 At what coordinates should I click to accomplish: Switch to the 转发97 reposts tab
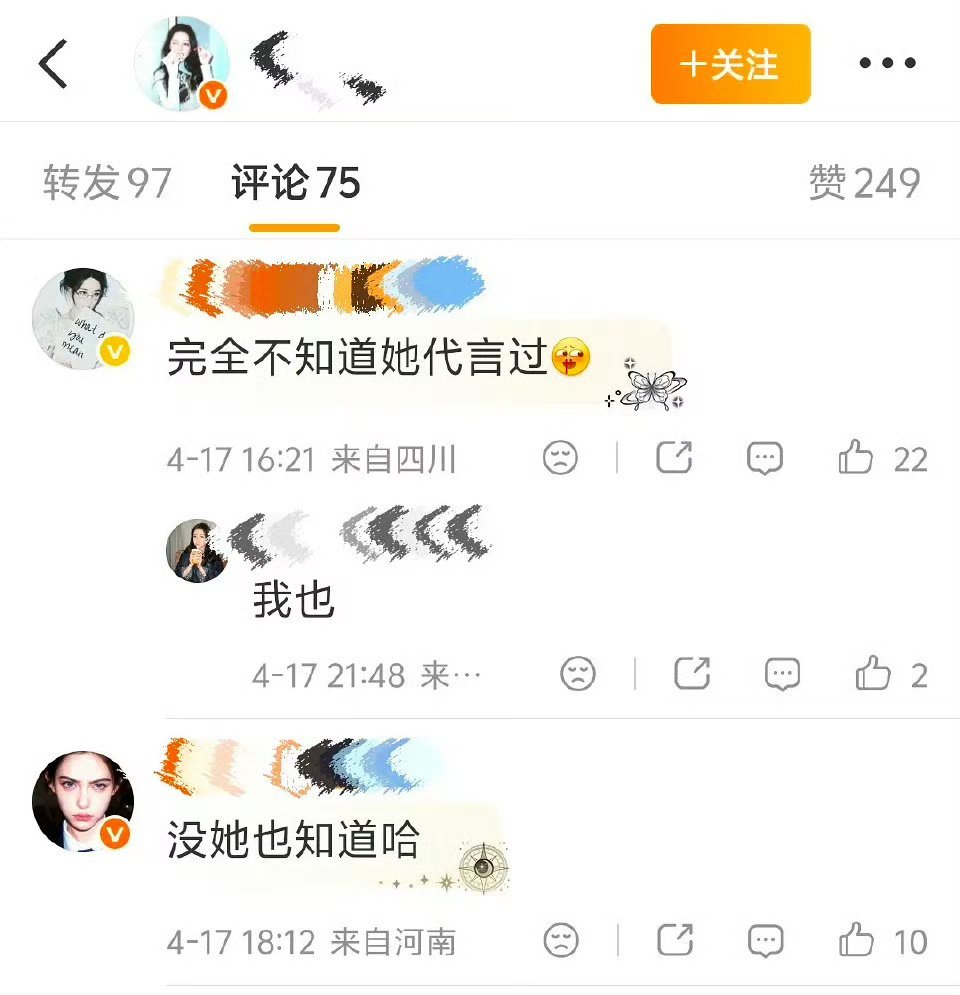pos(105,182)
